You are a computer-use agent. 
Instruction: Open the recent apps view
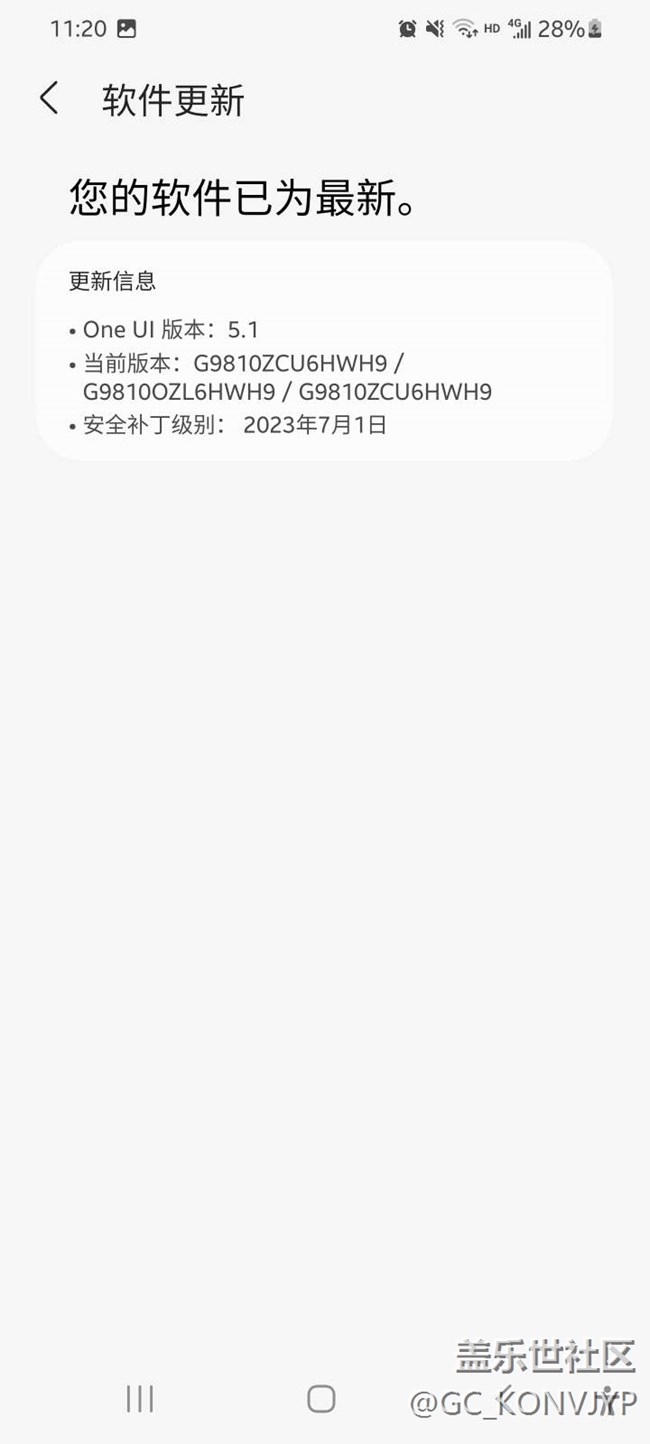pos(140,1398)
